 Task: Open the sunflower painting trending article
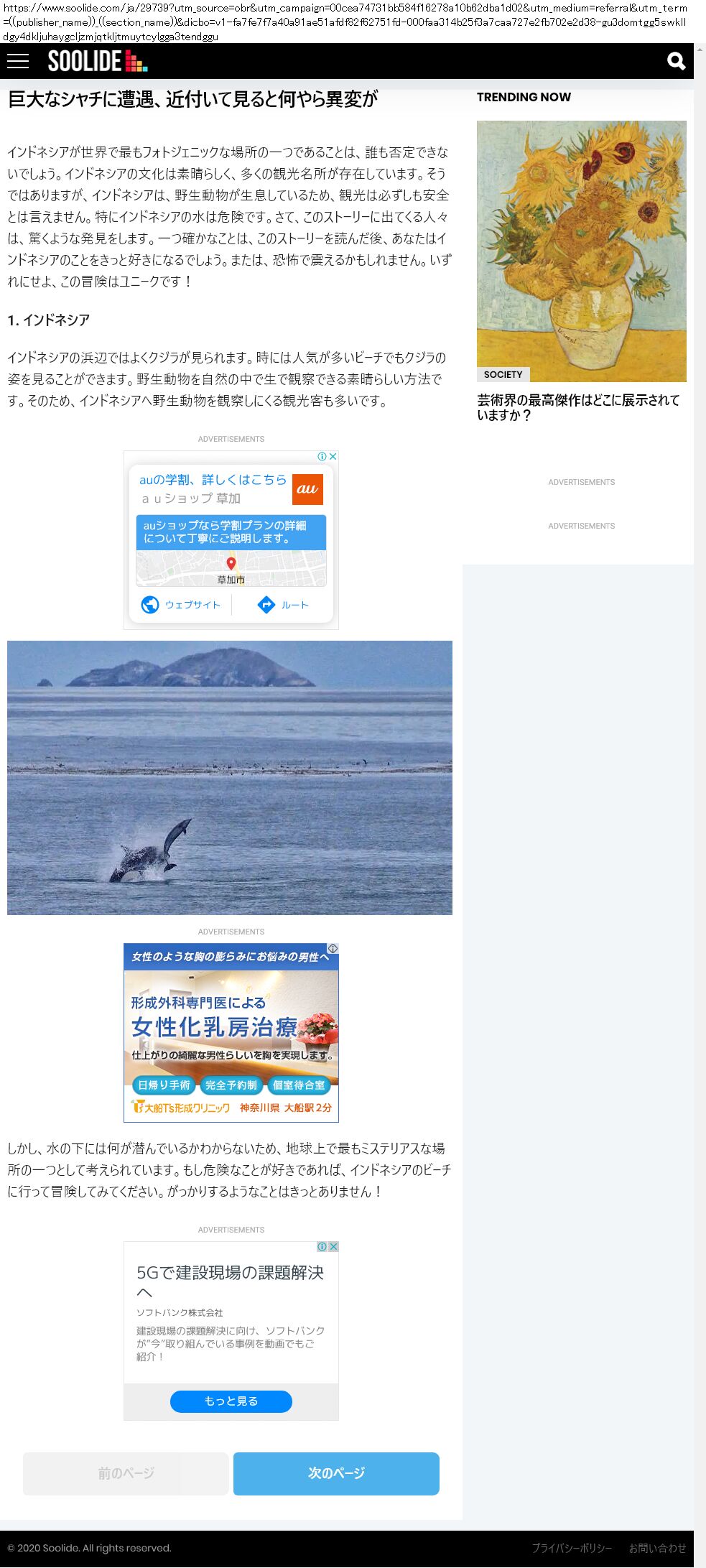coord(581,251)
